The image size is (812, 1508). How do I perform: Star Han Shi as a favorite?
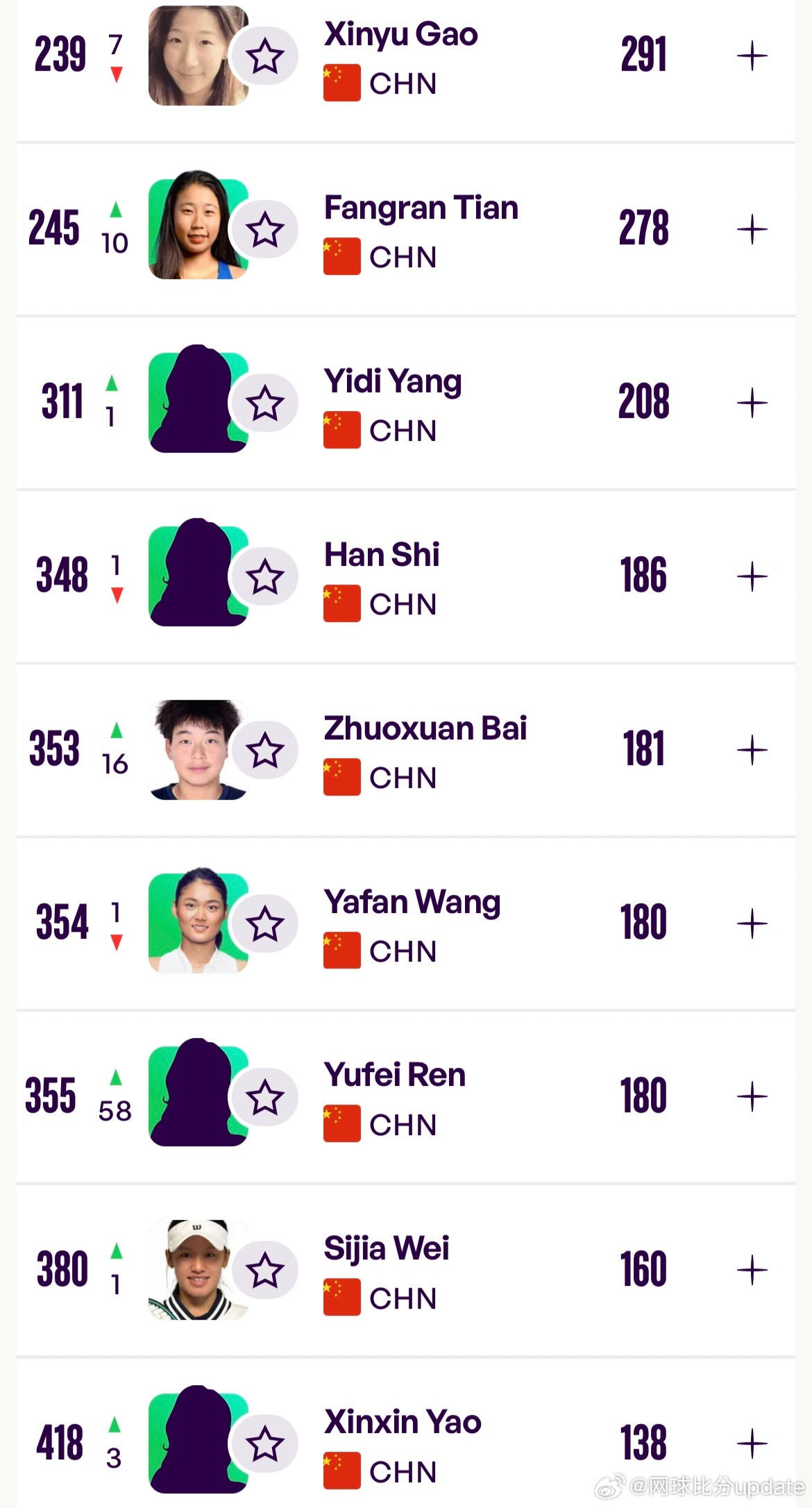click(x=266, y=574)
